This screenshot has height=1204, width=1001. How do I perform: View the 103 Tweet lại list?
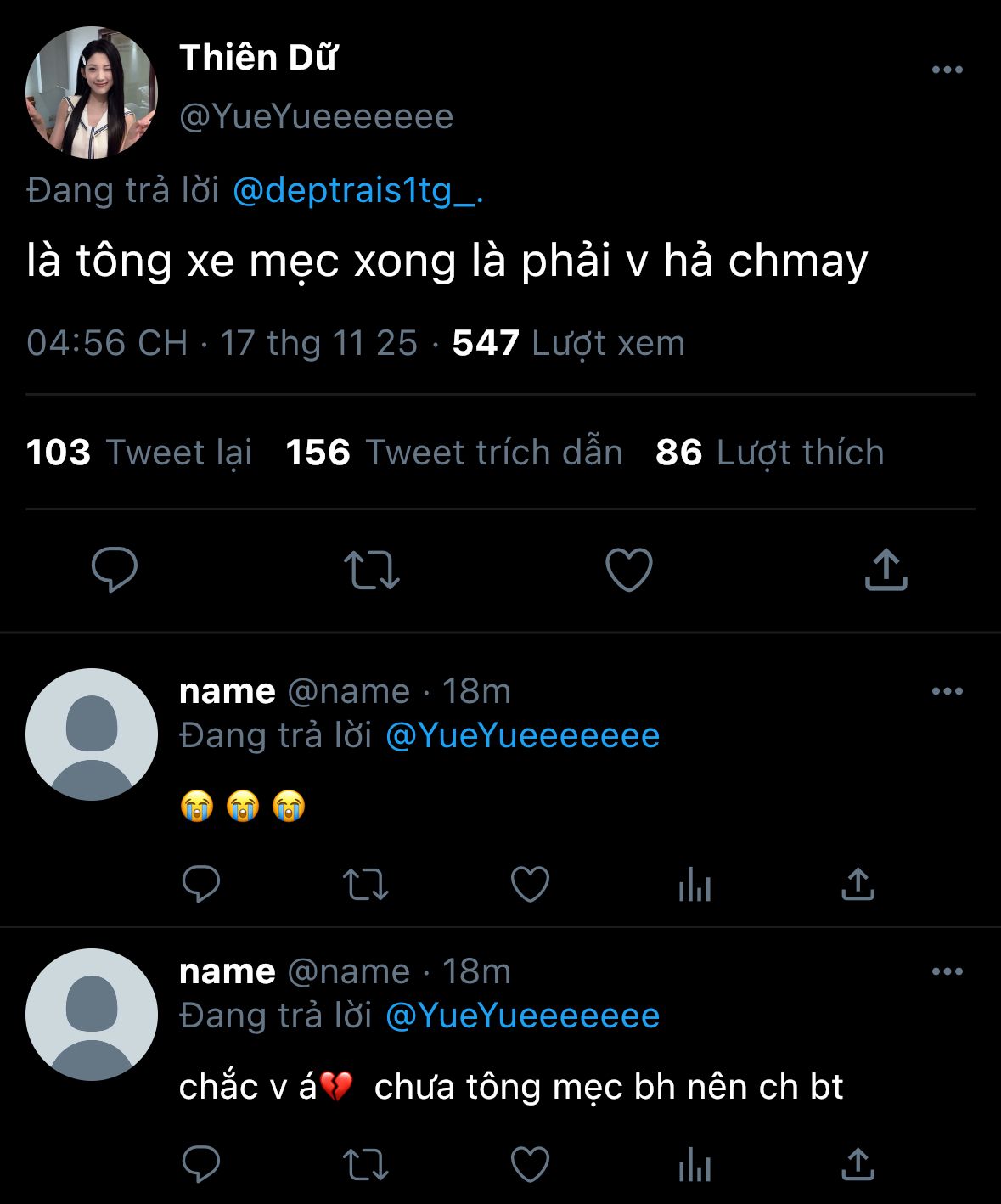pyautogui.click(x=139, y=453)
